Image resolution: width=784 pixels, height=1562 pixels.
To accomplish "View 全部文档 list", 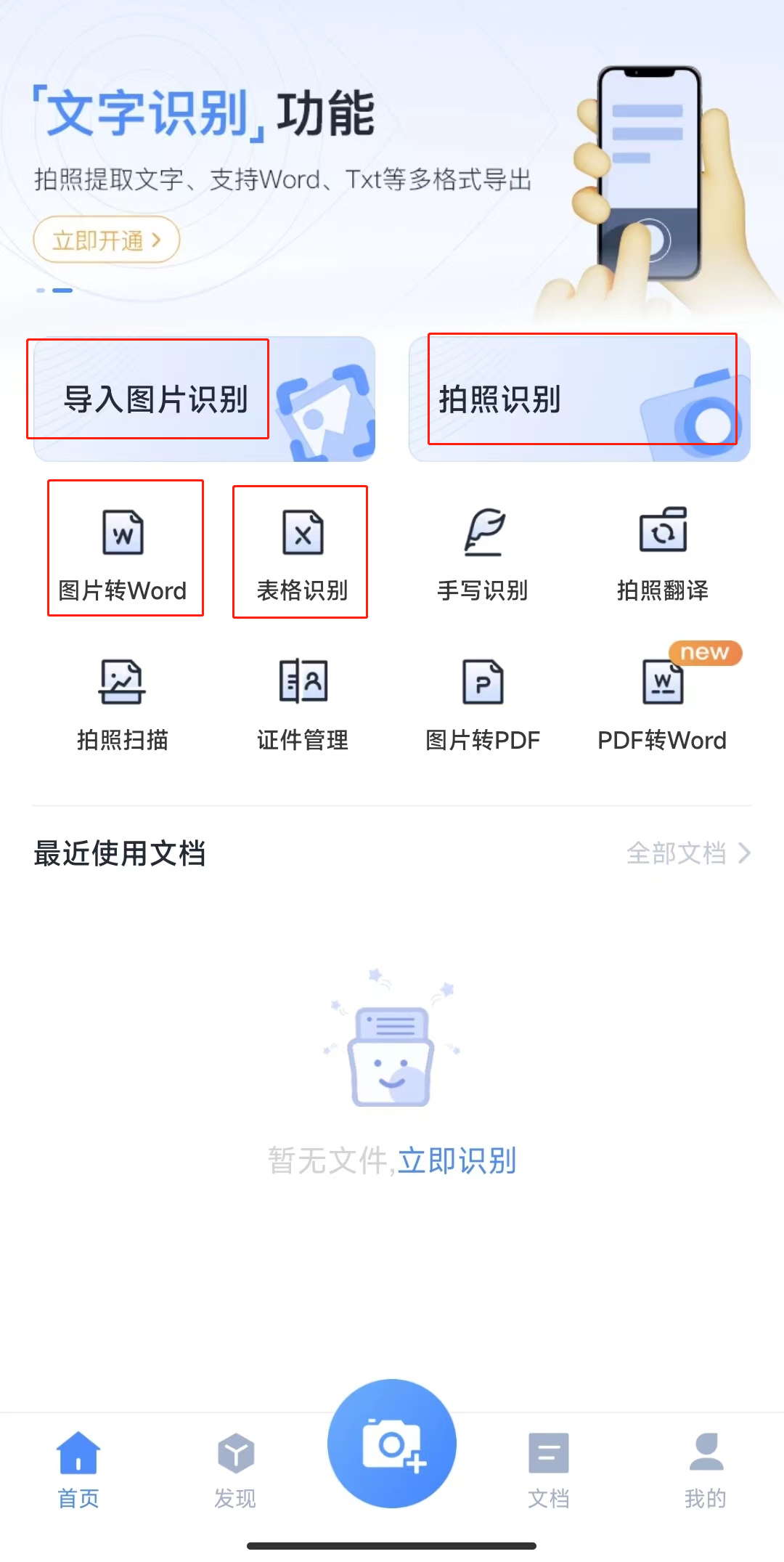I will pyautogui.click(x=687, y=853).
